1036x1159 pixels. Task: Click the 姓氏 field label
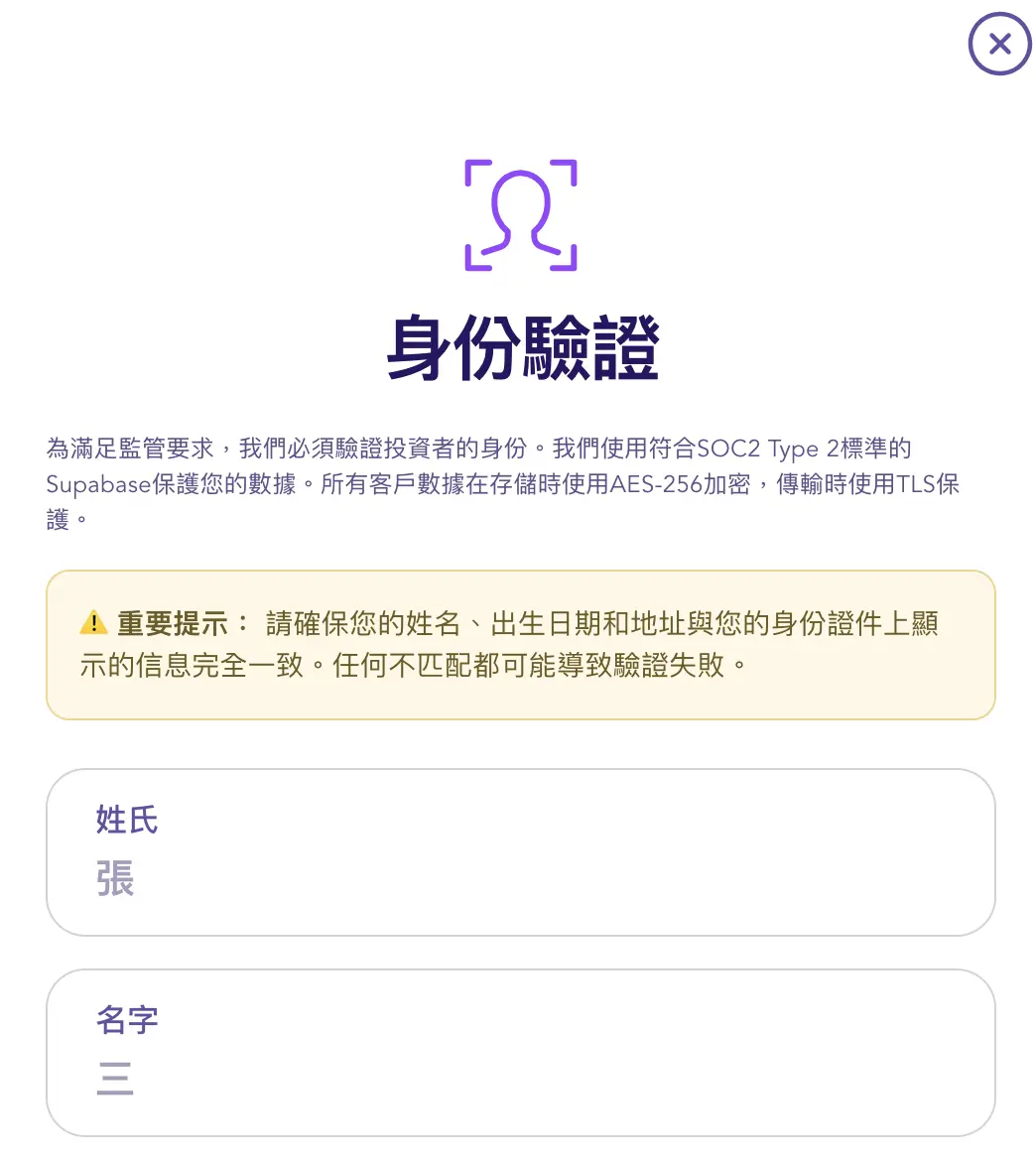pos(127,821)
